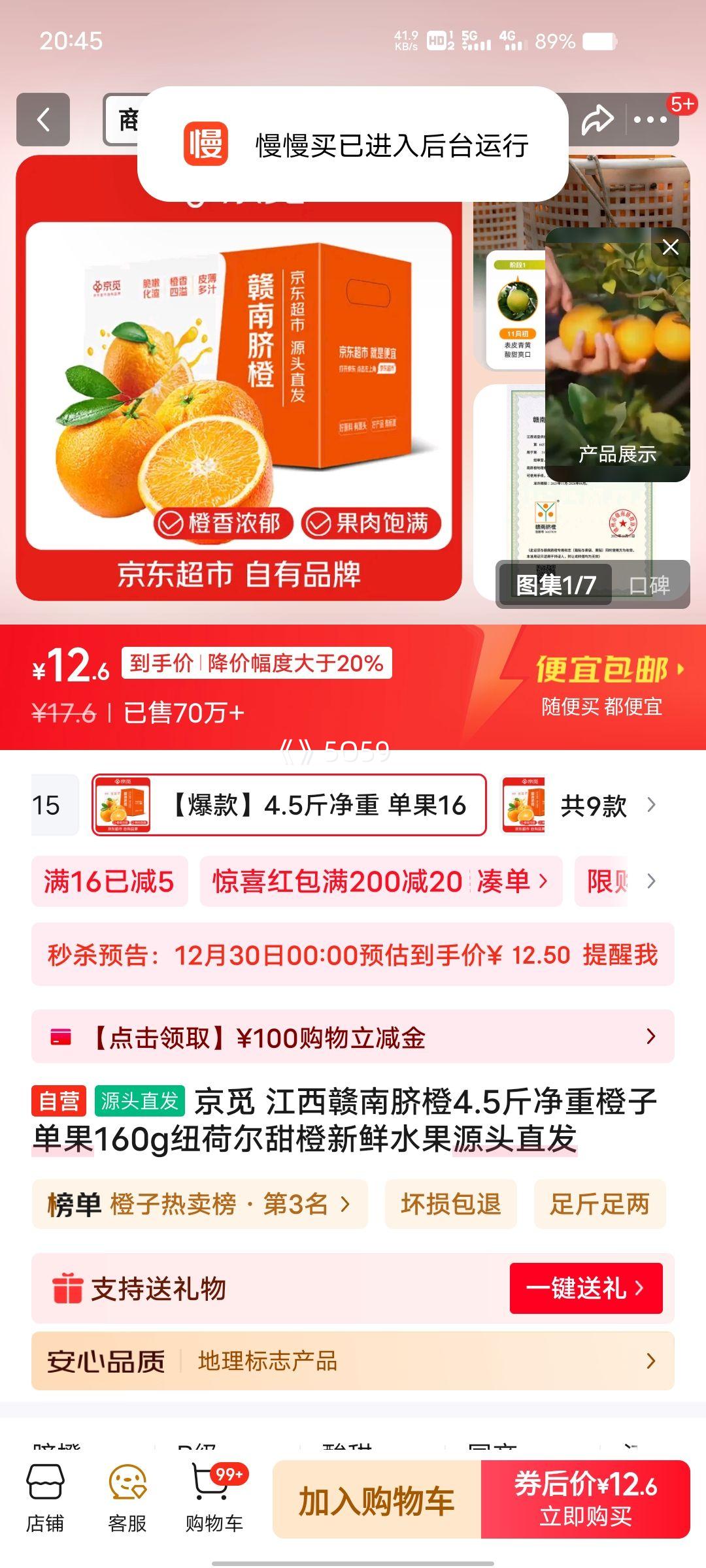This screenshot has width=706, height=1568.
Task: Close the floating product video window
Action: (x=669, y=247)
